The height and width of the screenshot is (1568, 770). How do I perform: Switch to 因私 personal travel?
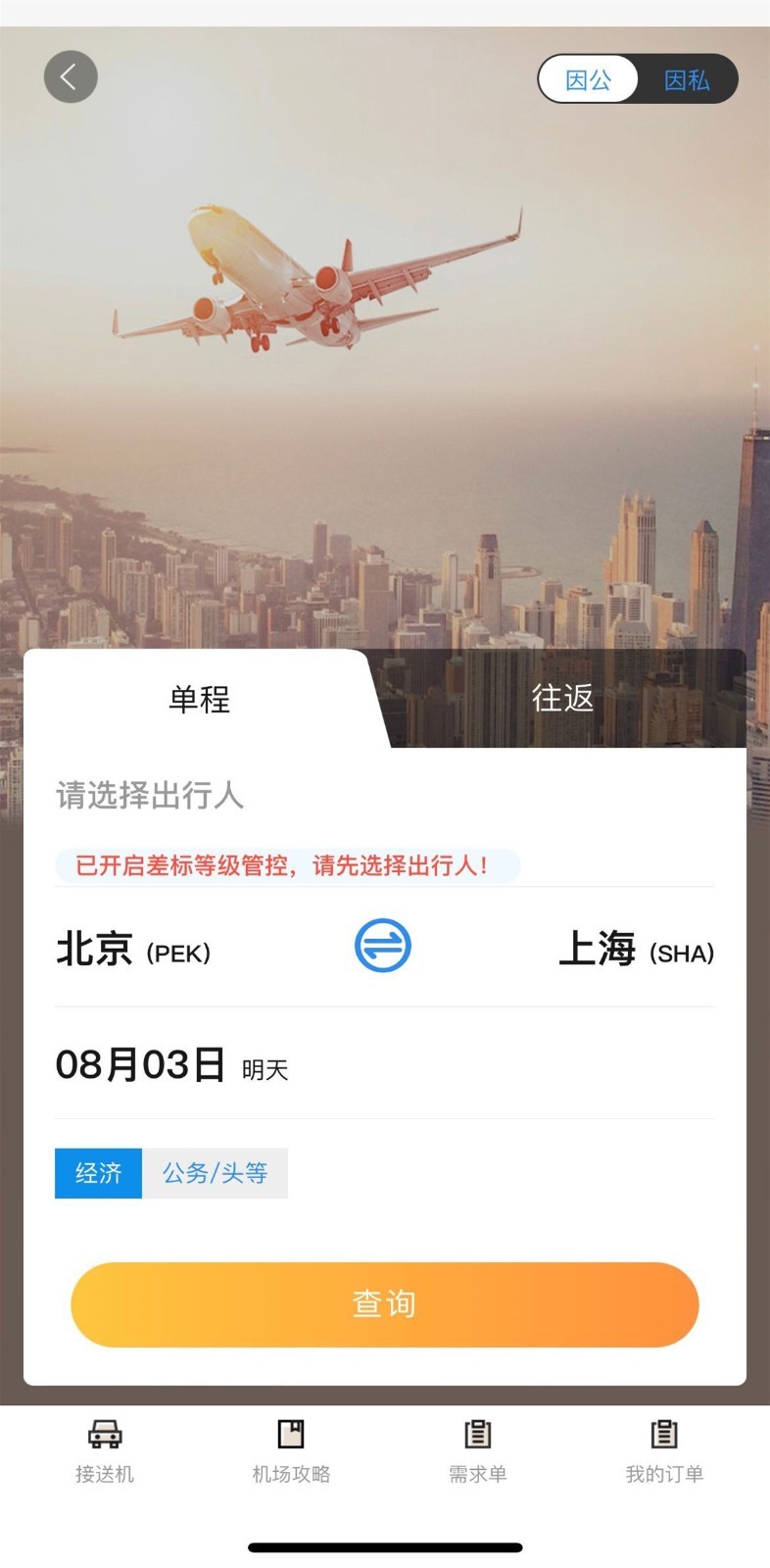pyautogui.click(x=687, y=79)
